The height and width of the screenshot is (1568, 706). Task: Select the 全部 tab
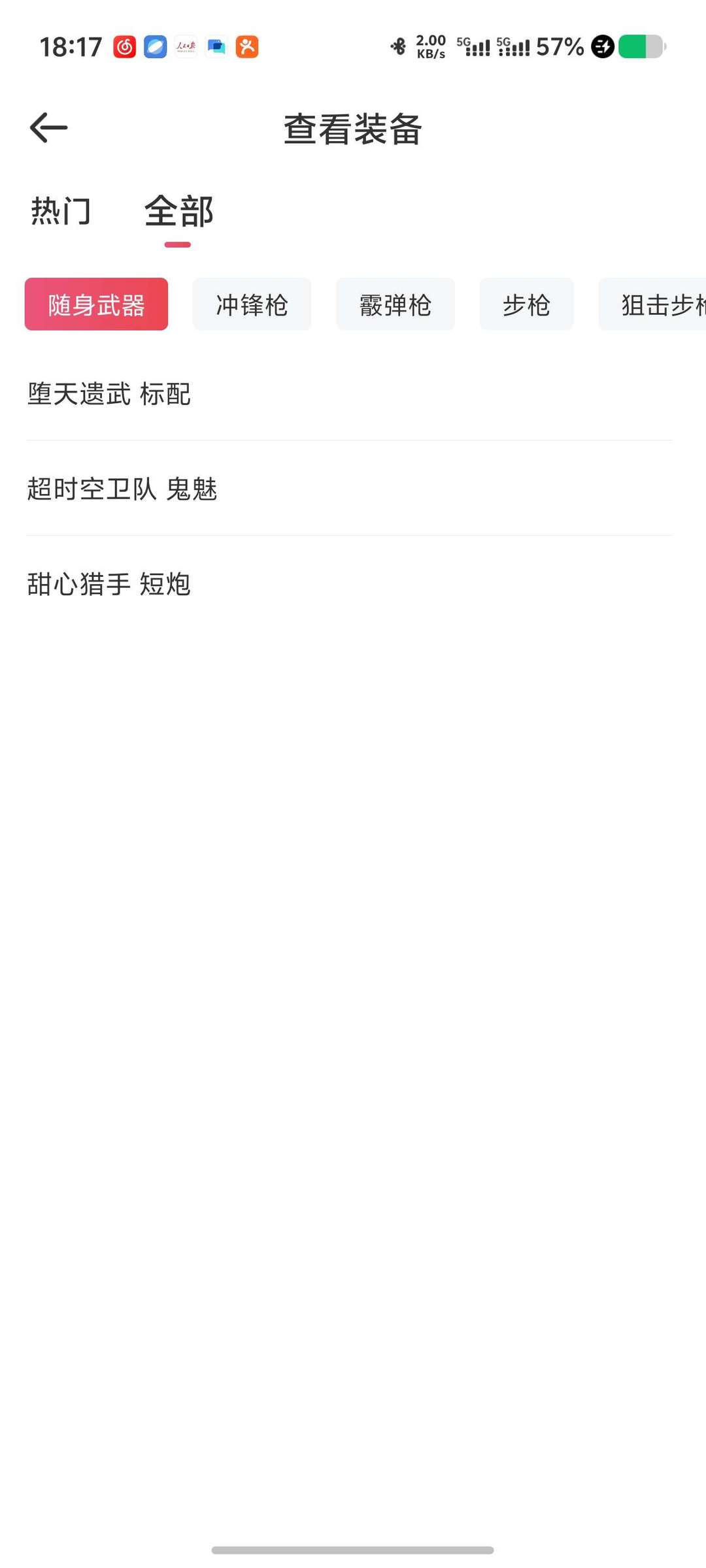[x=178, y=212]
